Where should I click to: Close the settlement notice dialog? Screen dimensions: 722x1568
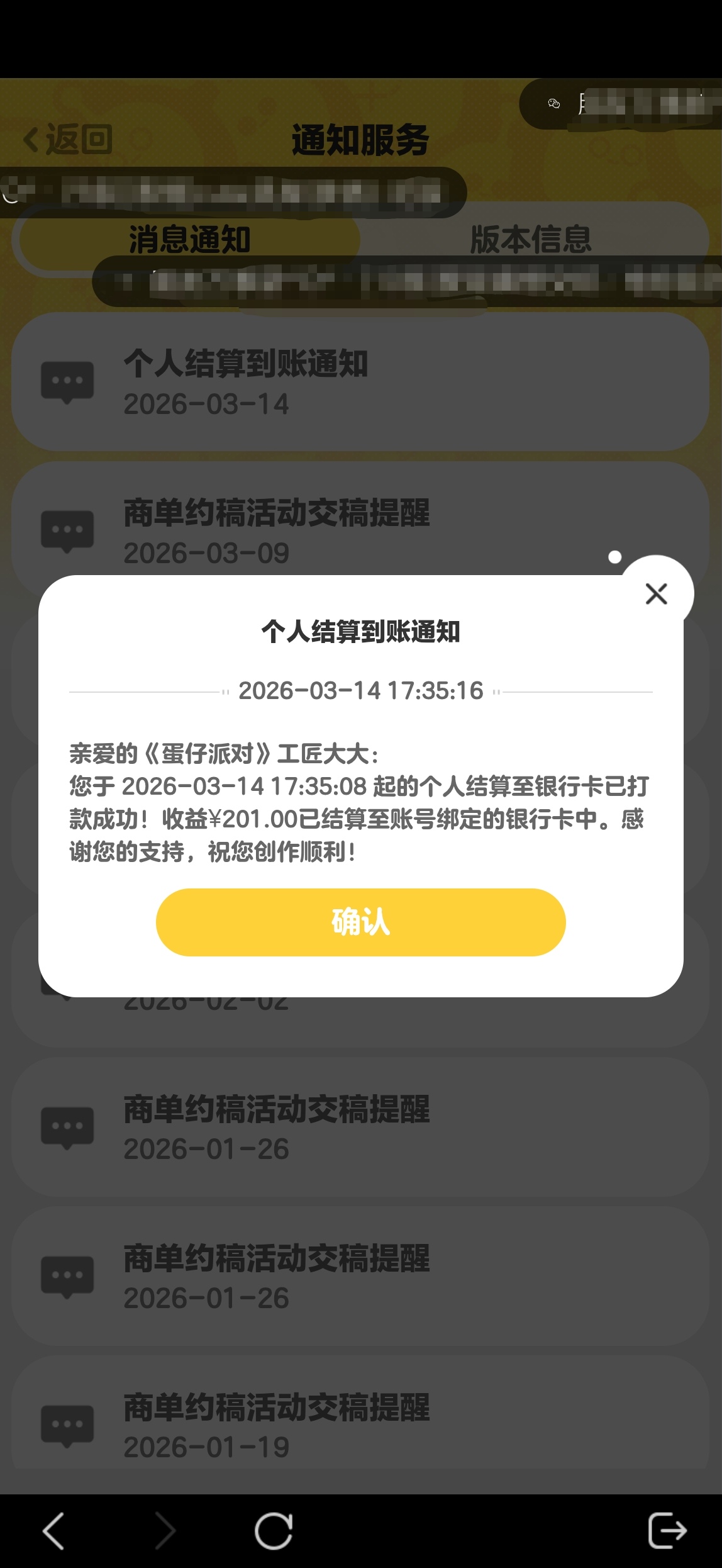656,593
